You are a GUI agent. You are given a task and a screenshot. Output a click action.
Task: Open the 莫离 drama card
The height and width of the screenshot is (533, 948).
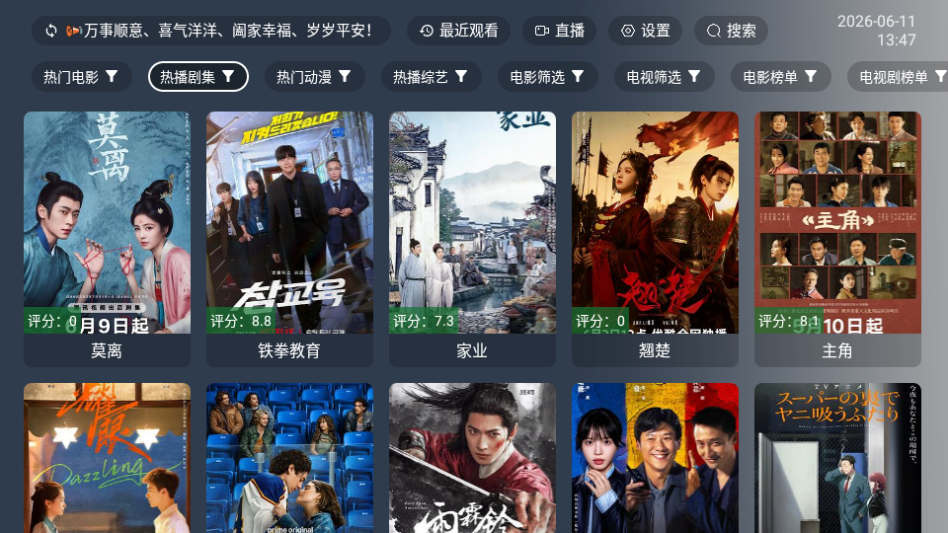(x=107, y=239)
